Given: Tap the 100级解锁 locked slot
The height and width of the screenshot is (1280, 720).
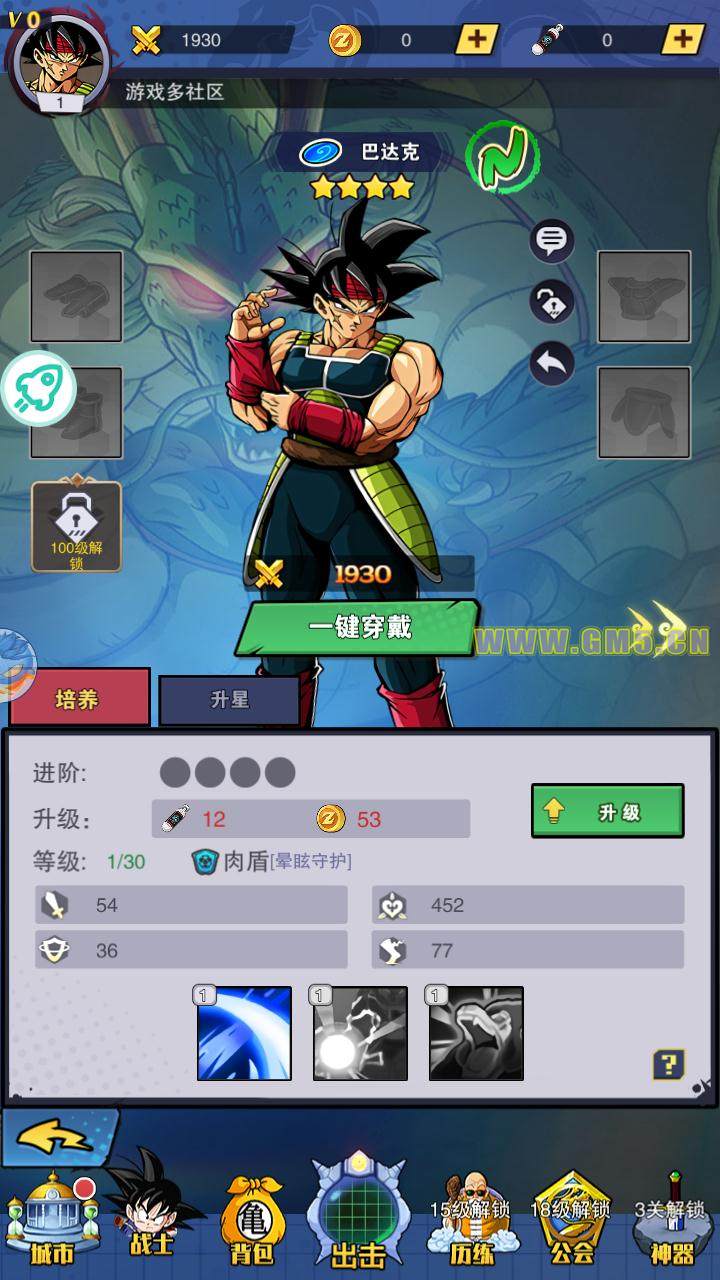Looking at the screenshot, I should point(76,527).
